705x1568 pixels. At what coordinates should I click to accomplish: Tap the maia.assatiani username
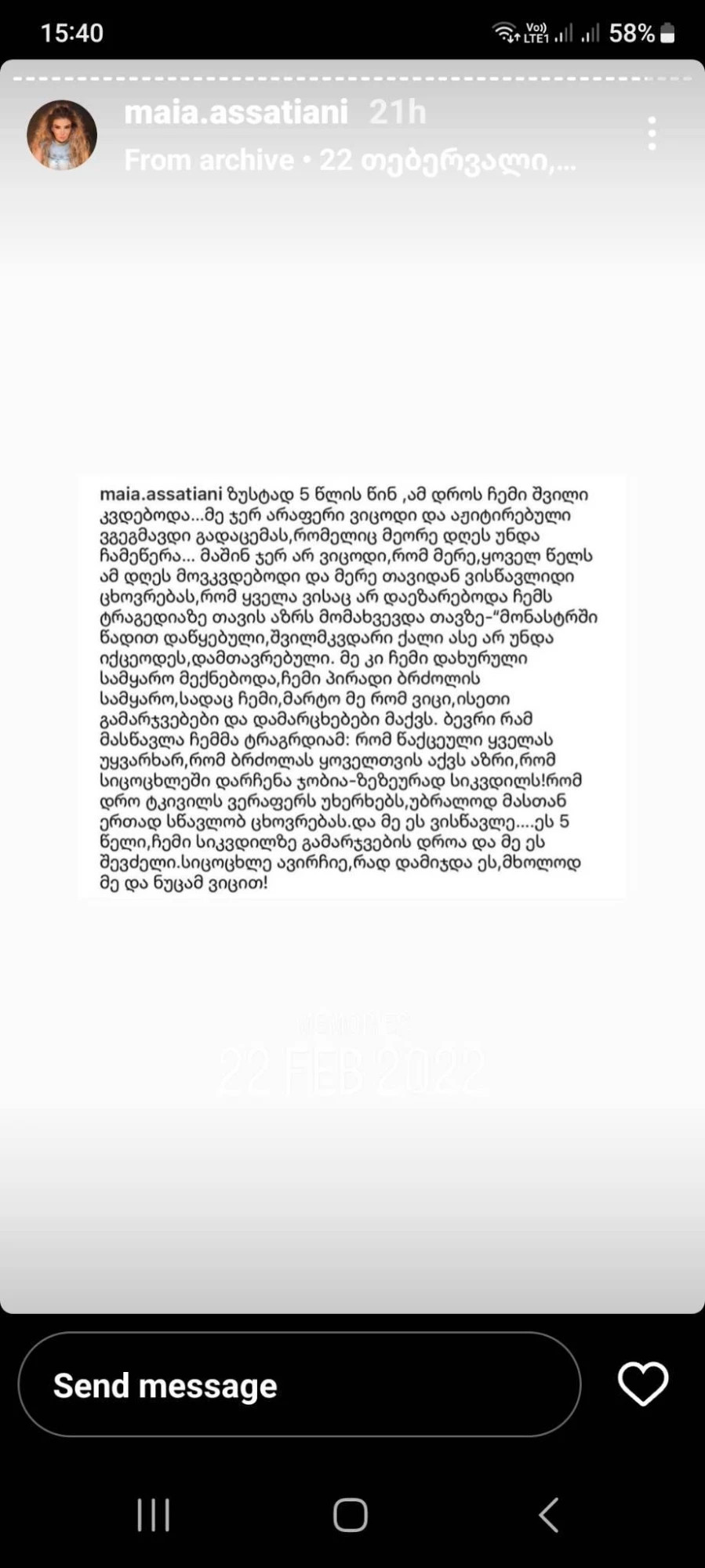(236, 113)
